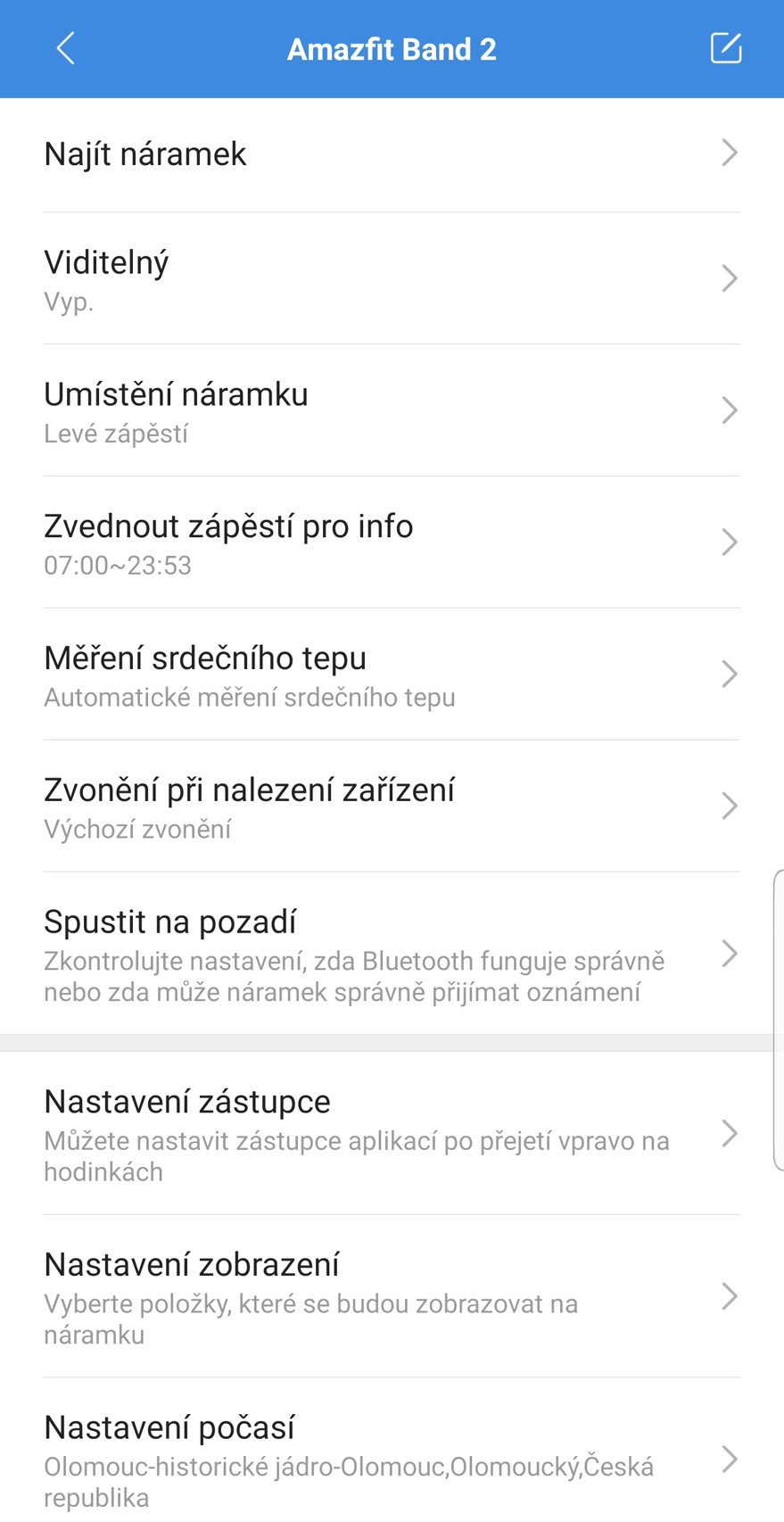
Task: Go back using the top arrow
Action: tap(66, 48)
